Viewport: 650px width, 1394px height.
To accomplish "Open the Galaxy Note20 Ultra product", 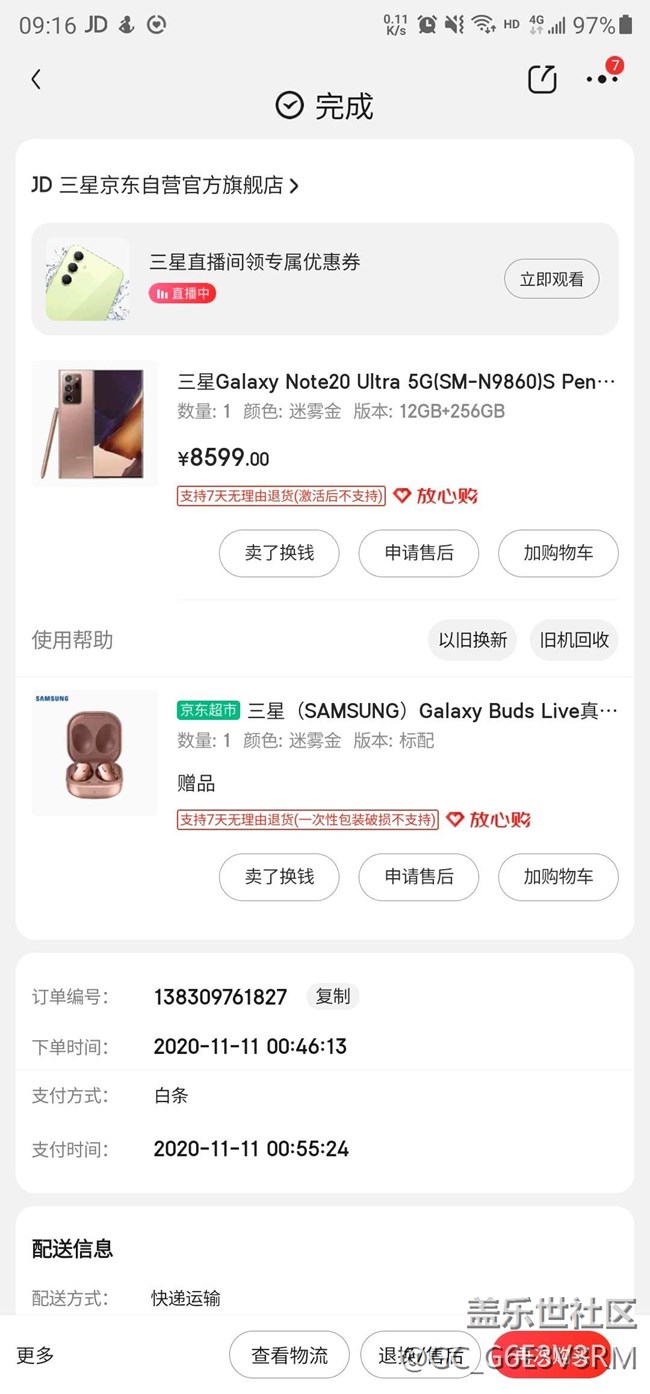I will point(396,382).
